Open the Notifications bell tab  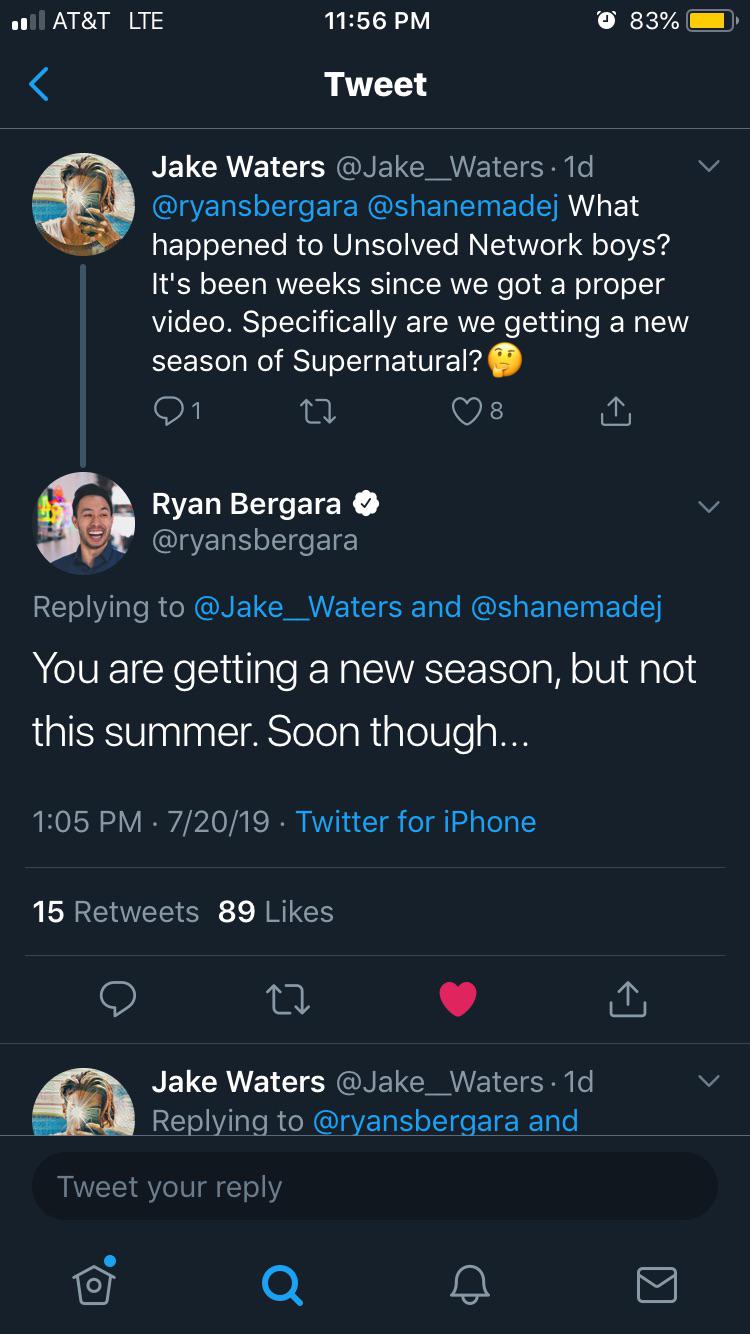(470, 1286)
